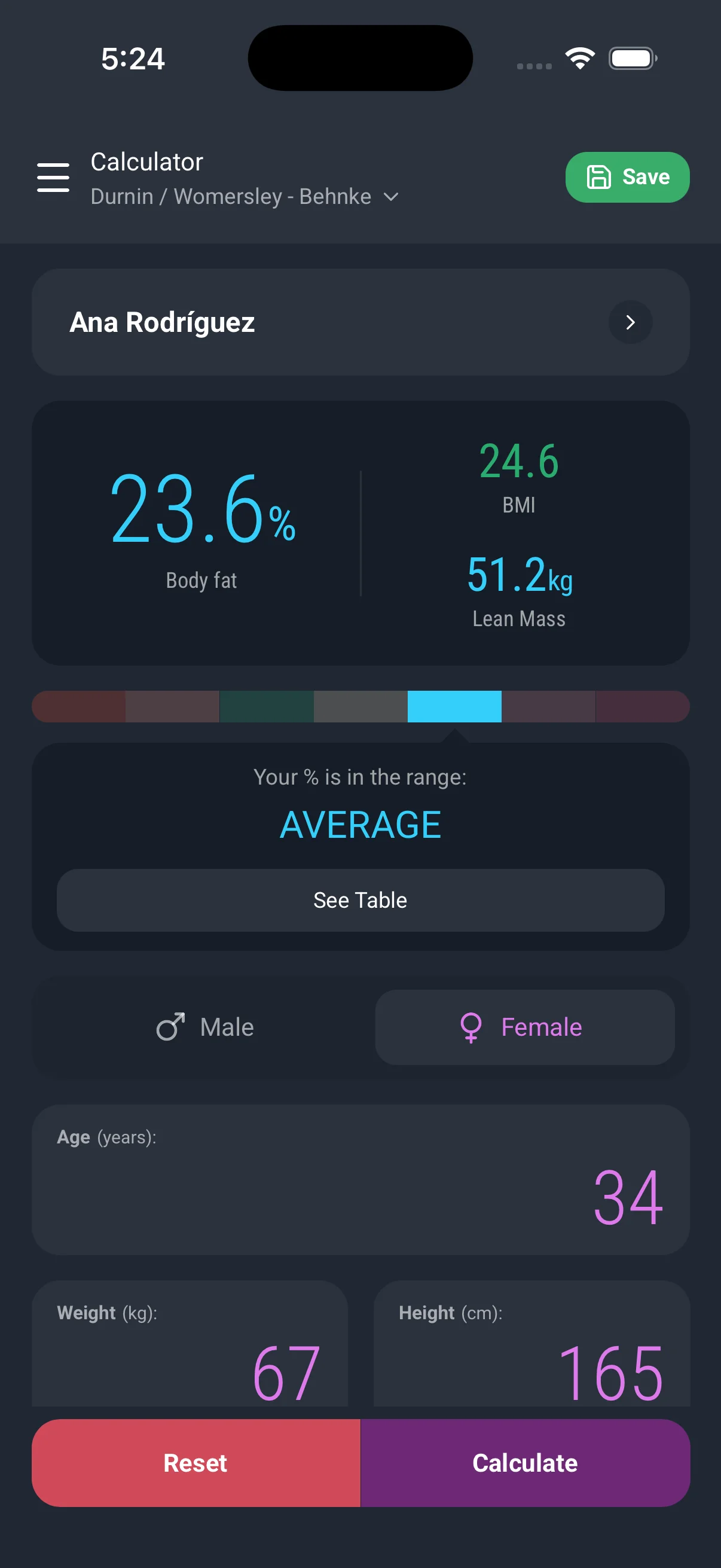View the body fat range table
This screenshot has width=721, height=1568.
tap(361, 900)
